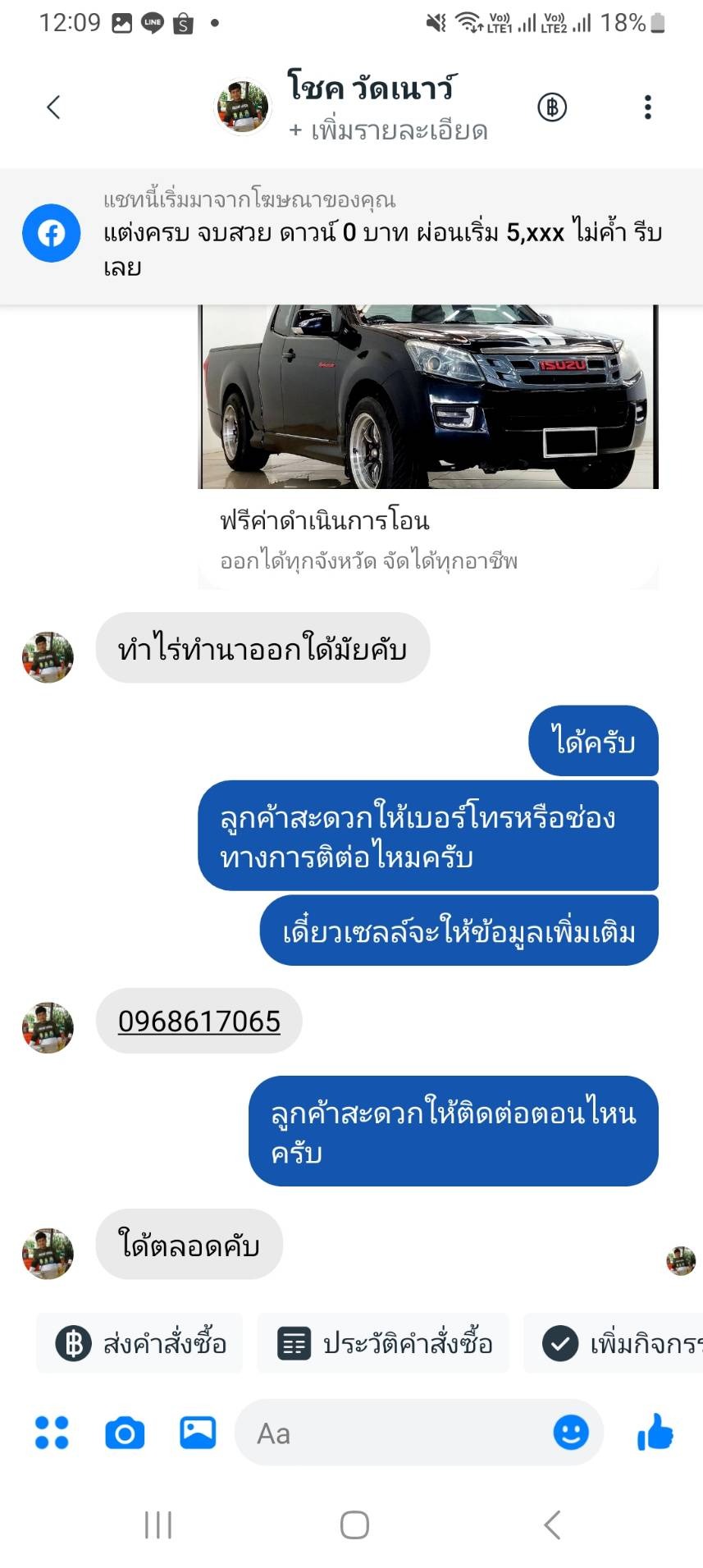Open the camera to take a photo
Screen dimensions: 703x1568
(x=125, y=1433)
